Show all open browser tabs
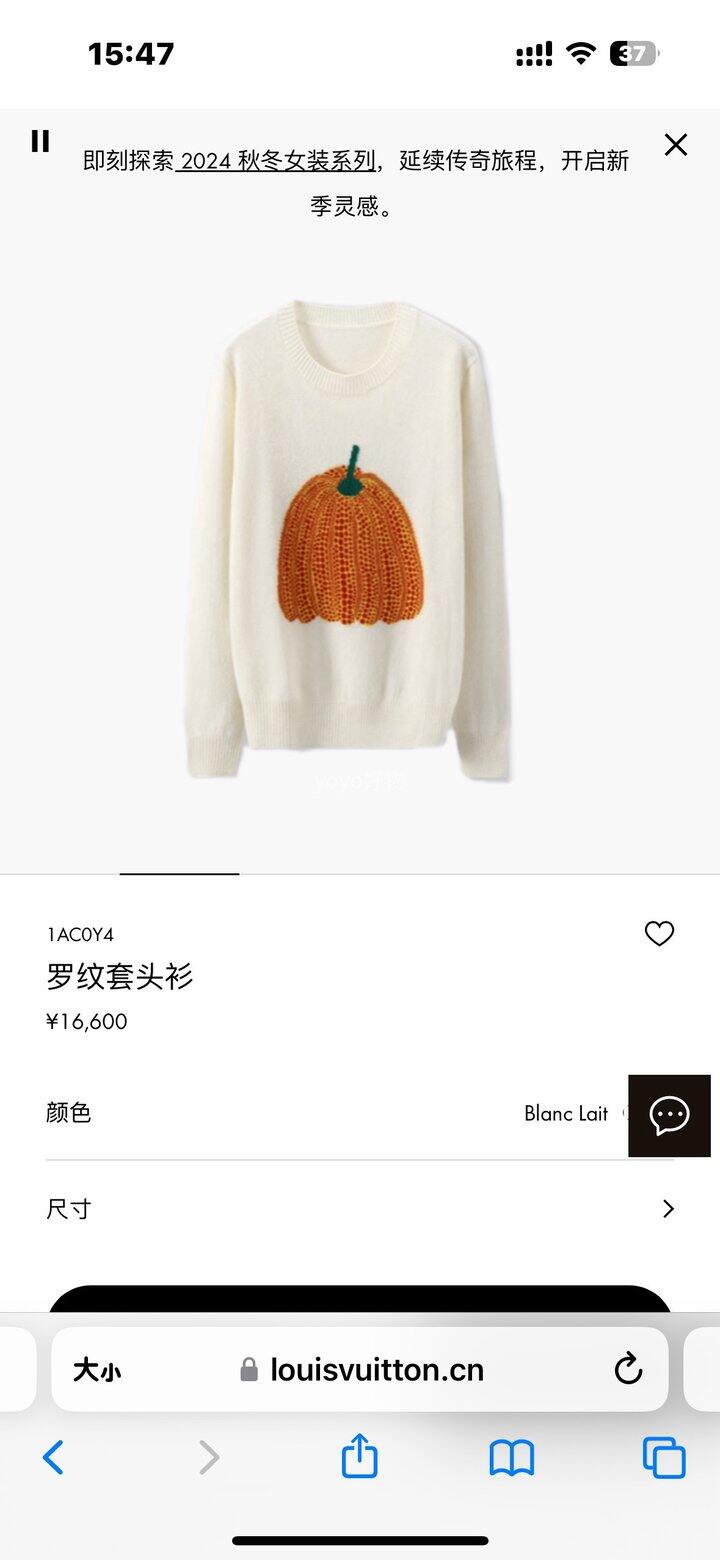The image size is (720, 1560). pyautogui.click(x=664, y=1457)
